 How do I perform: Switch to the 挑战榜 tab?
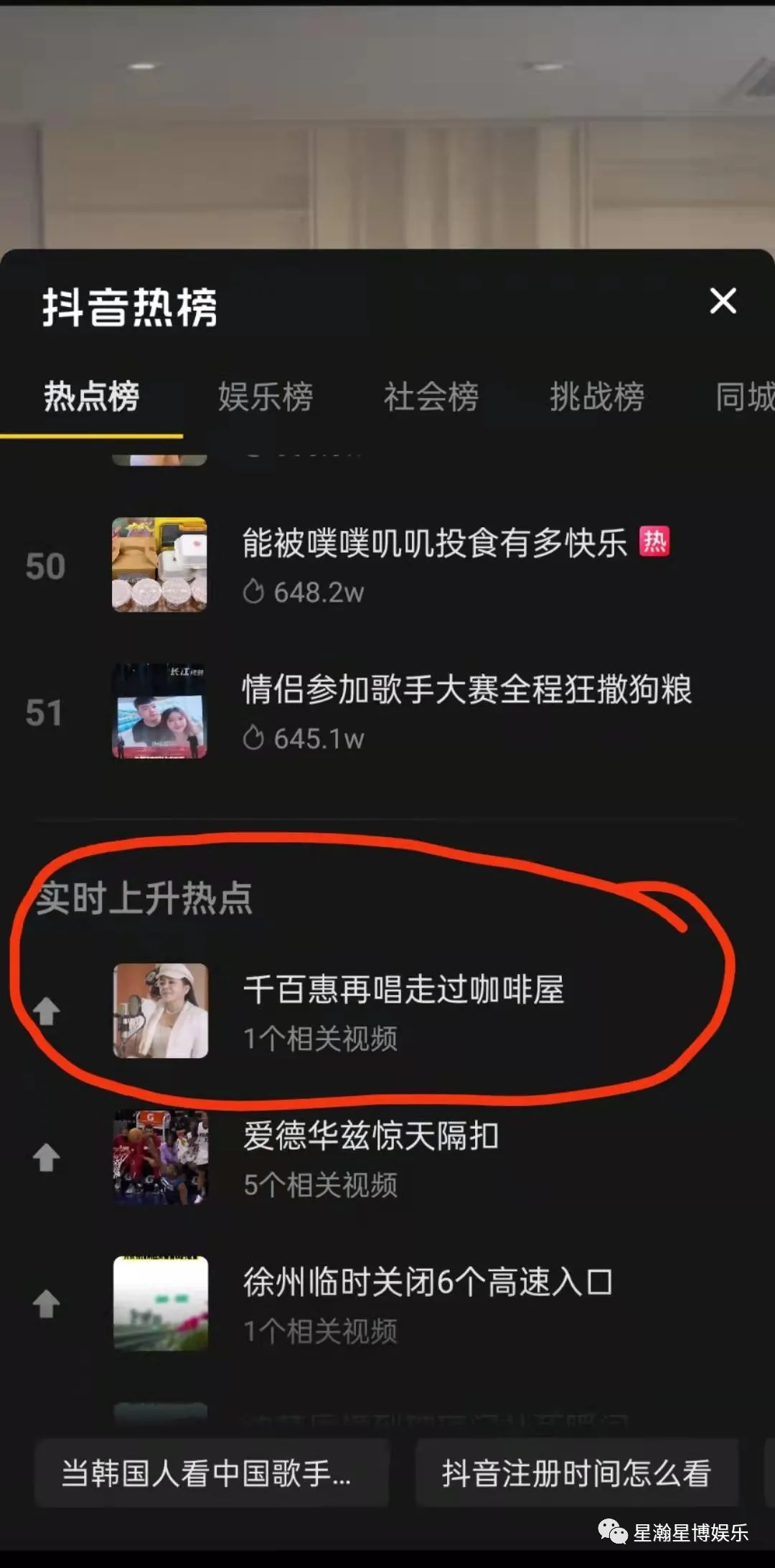tap(596, 397)
